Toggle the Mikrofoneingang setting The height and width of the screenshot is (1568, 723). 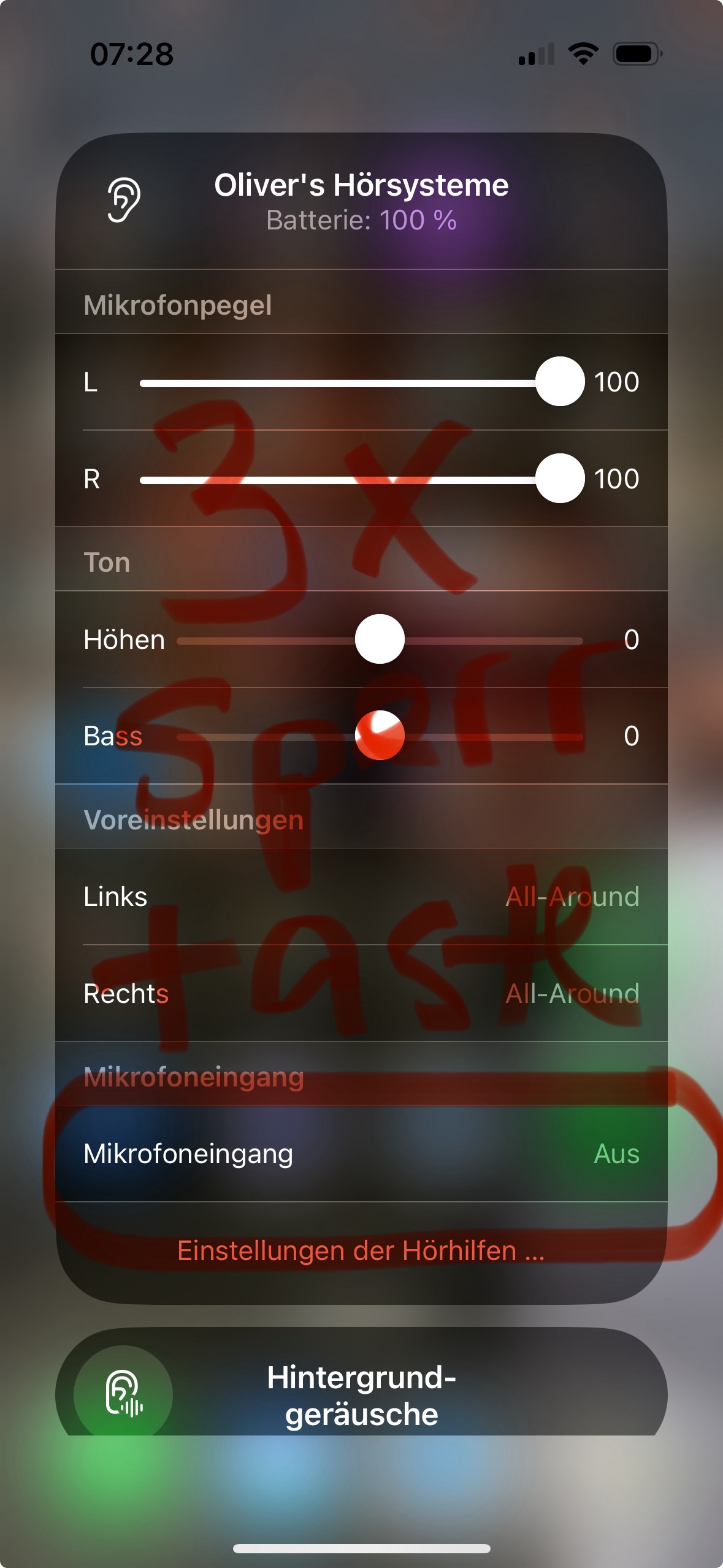[361, 1154]
